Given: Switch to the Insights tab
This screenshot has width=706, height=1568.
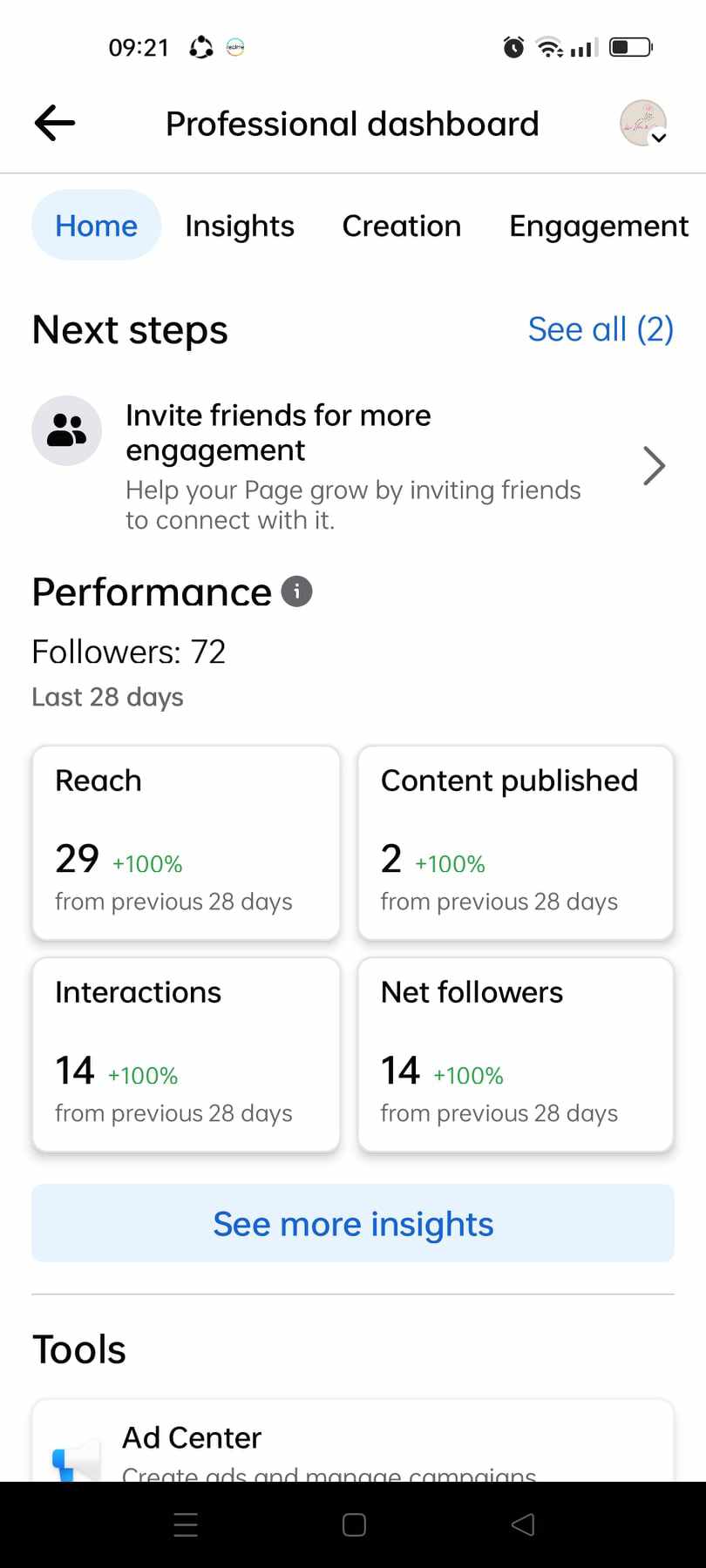Looking at the screenshot, I should pos(240,226).
